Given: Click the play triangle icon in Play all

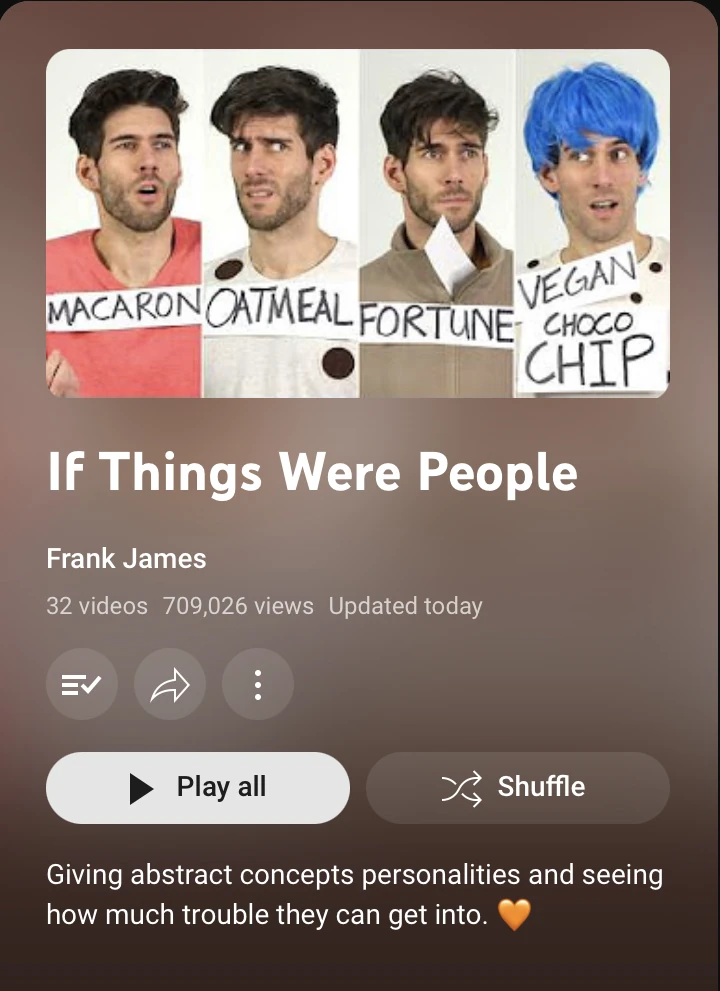Looking at the screenshot, I should pyautogui.click(x=140, y=787).
